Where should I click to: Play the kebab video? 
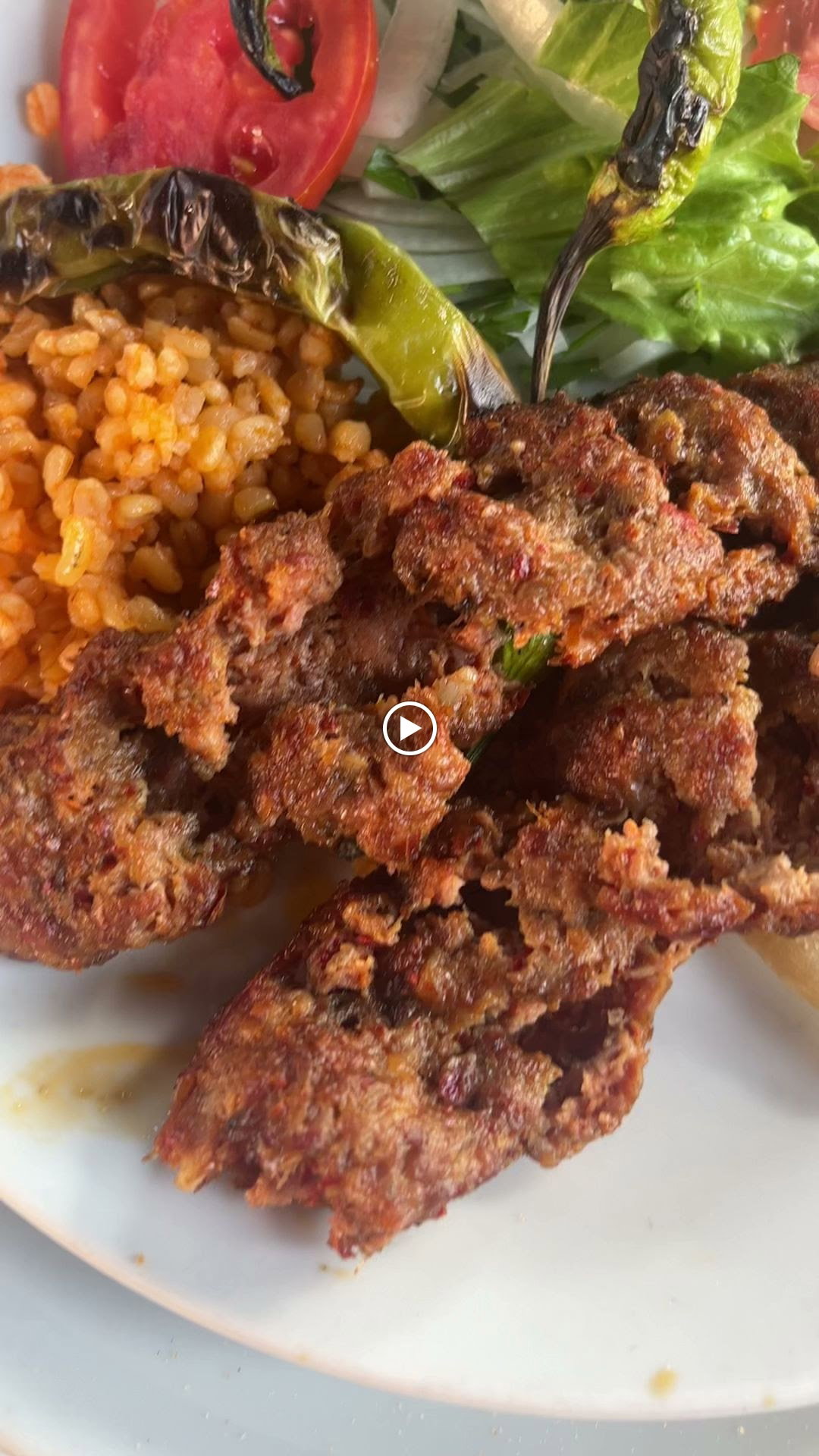point(409,729)
